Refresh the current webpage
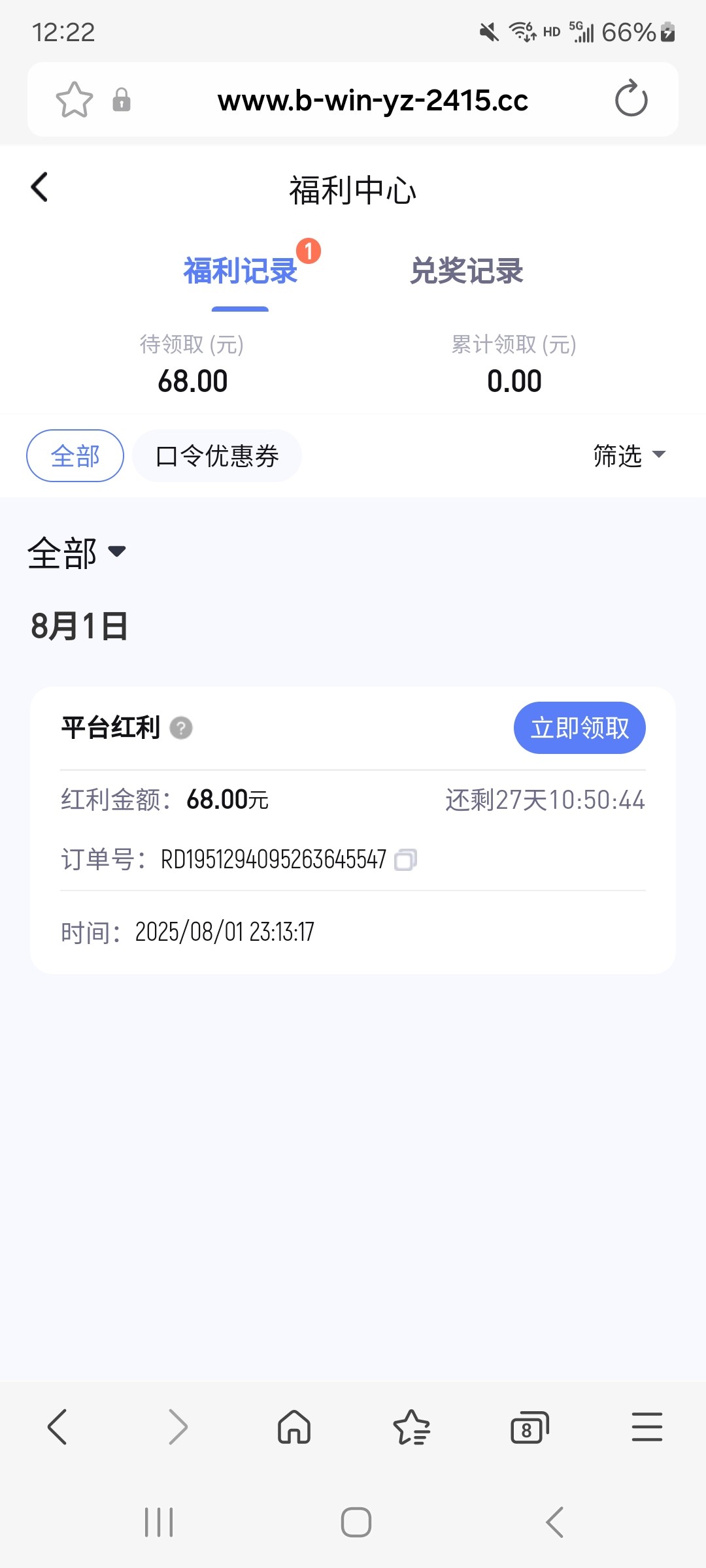This screenshot has width=706, height=1568. (629, 99)
